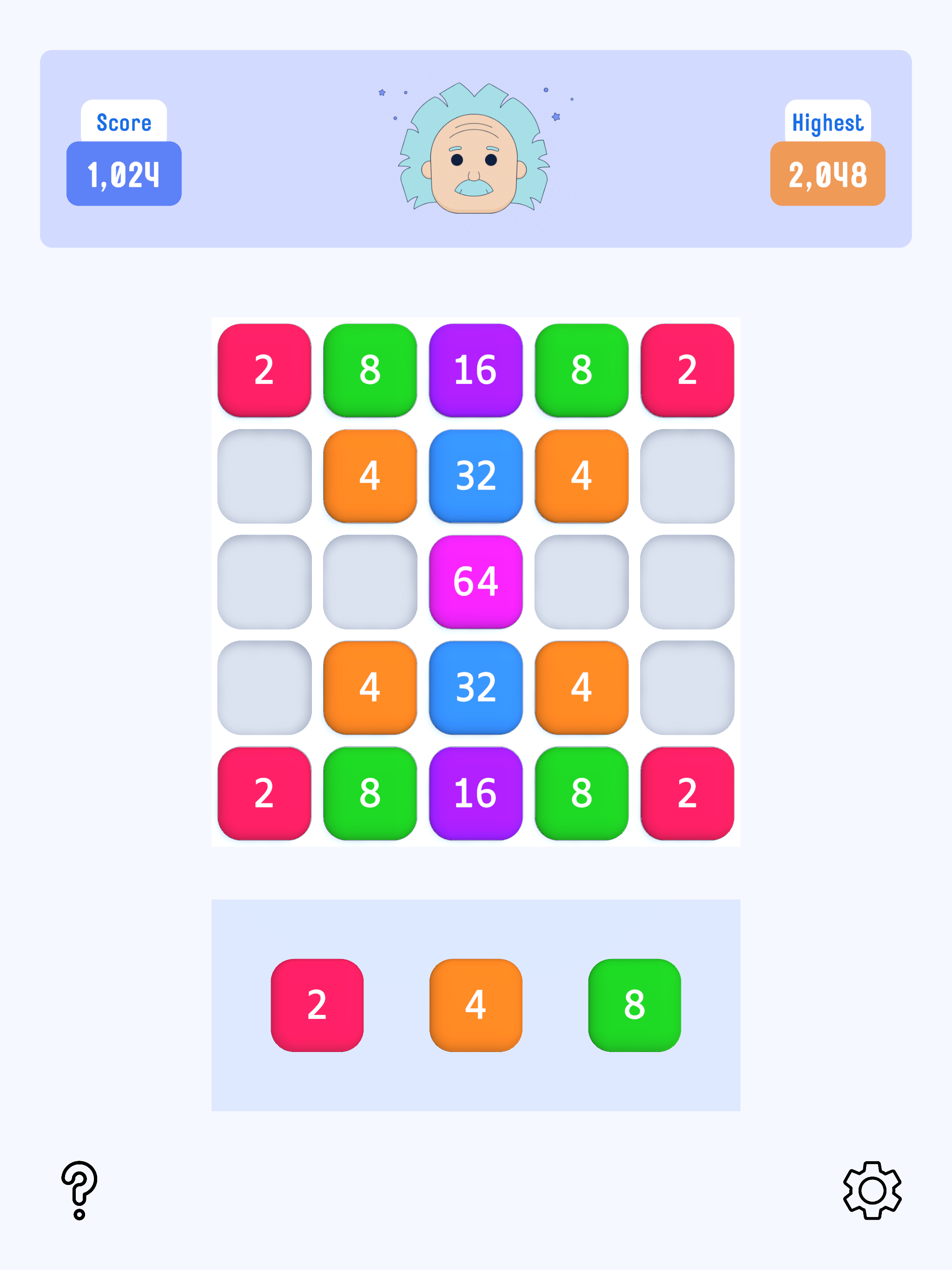Select the purple 16 tile in top row
Screen dimensions: 952x1270
pyautogui.click(x=476, y=371)
